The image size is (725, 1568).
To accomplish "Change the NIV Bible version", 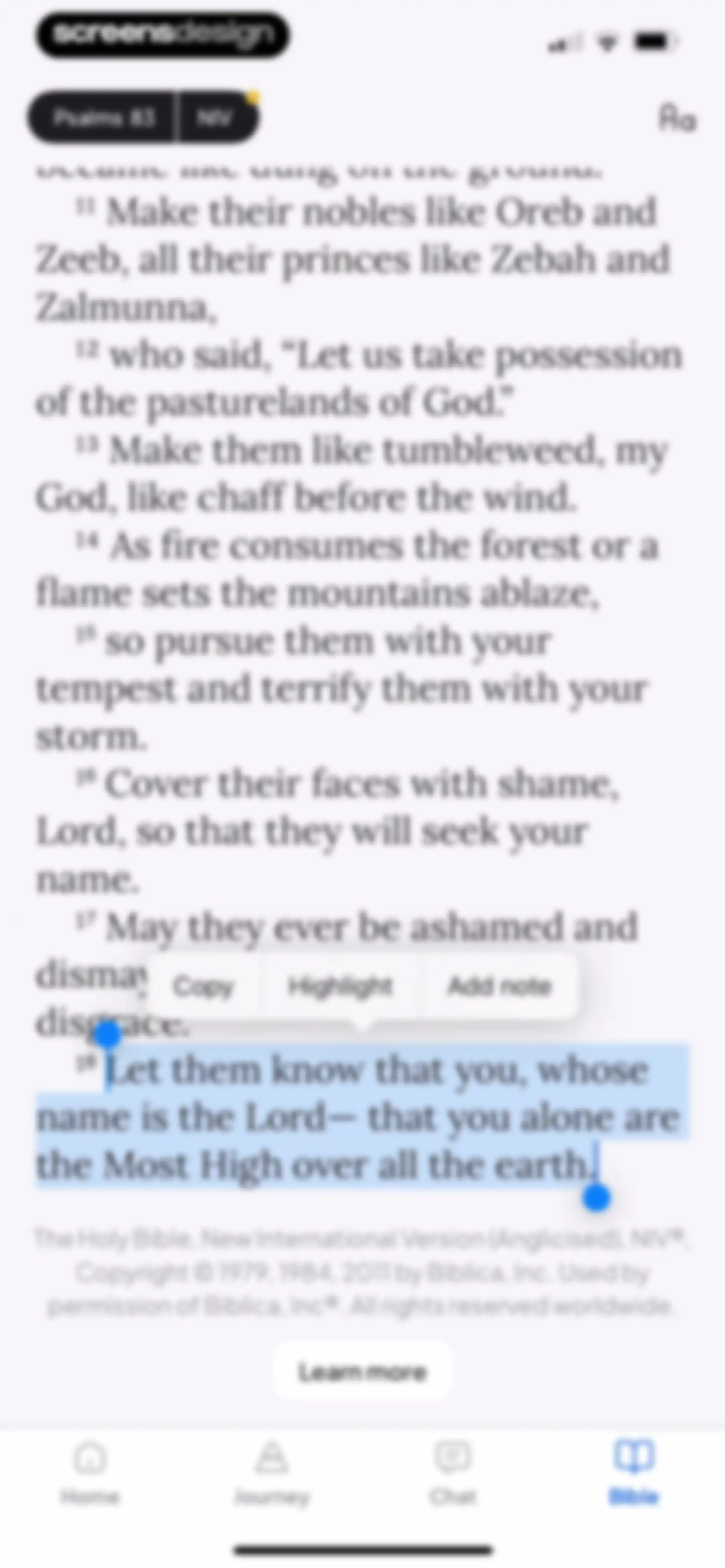I will [x=216, y=117].
